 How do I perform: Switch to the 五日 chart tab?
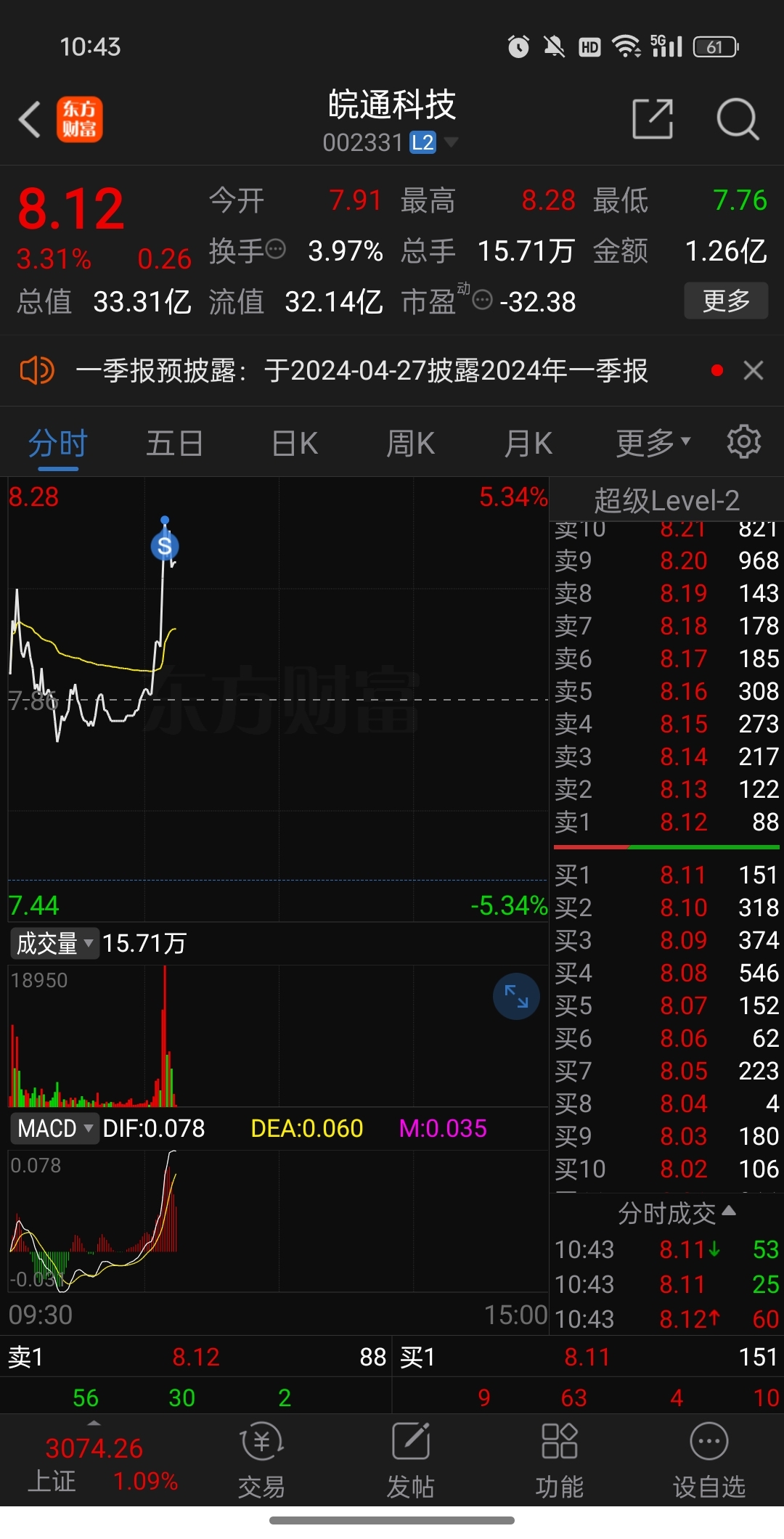click(174, 443)
